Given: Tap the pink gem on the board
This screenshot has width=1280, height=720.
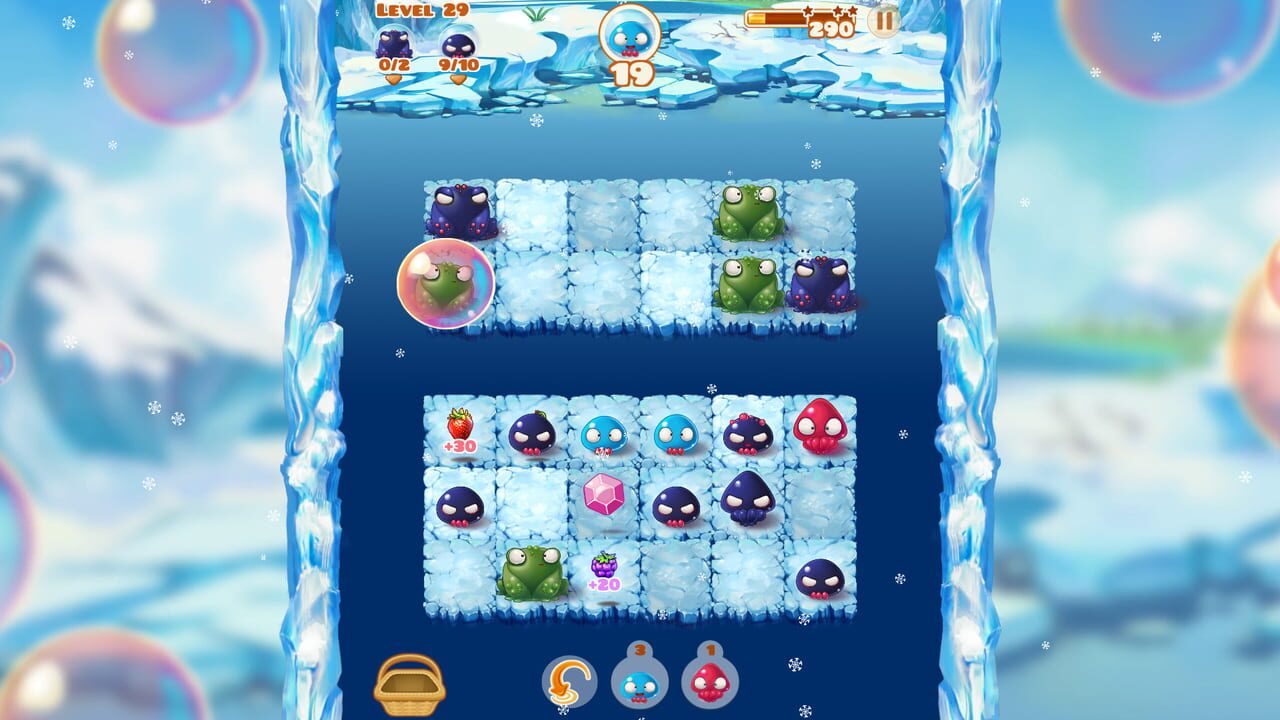Looking at the screenshot, I should [603, 495].
